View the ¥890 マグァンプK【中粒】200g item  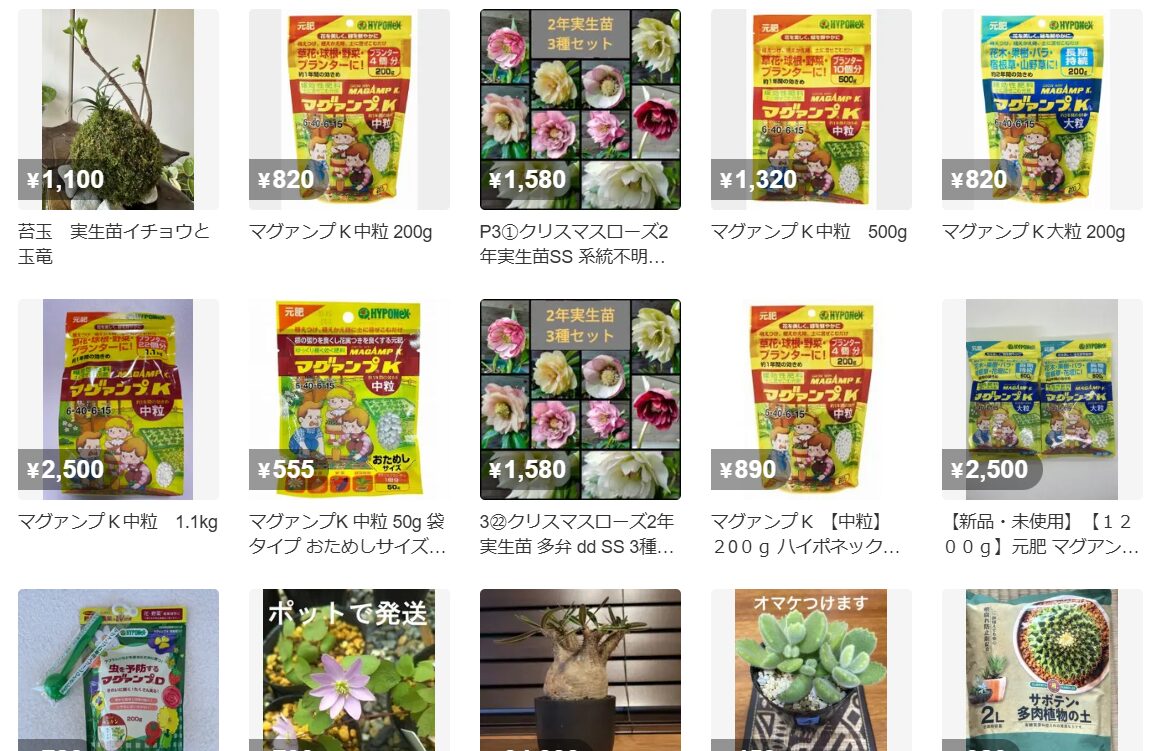(x=811, y=399)
